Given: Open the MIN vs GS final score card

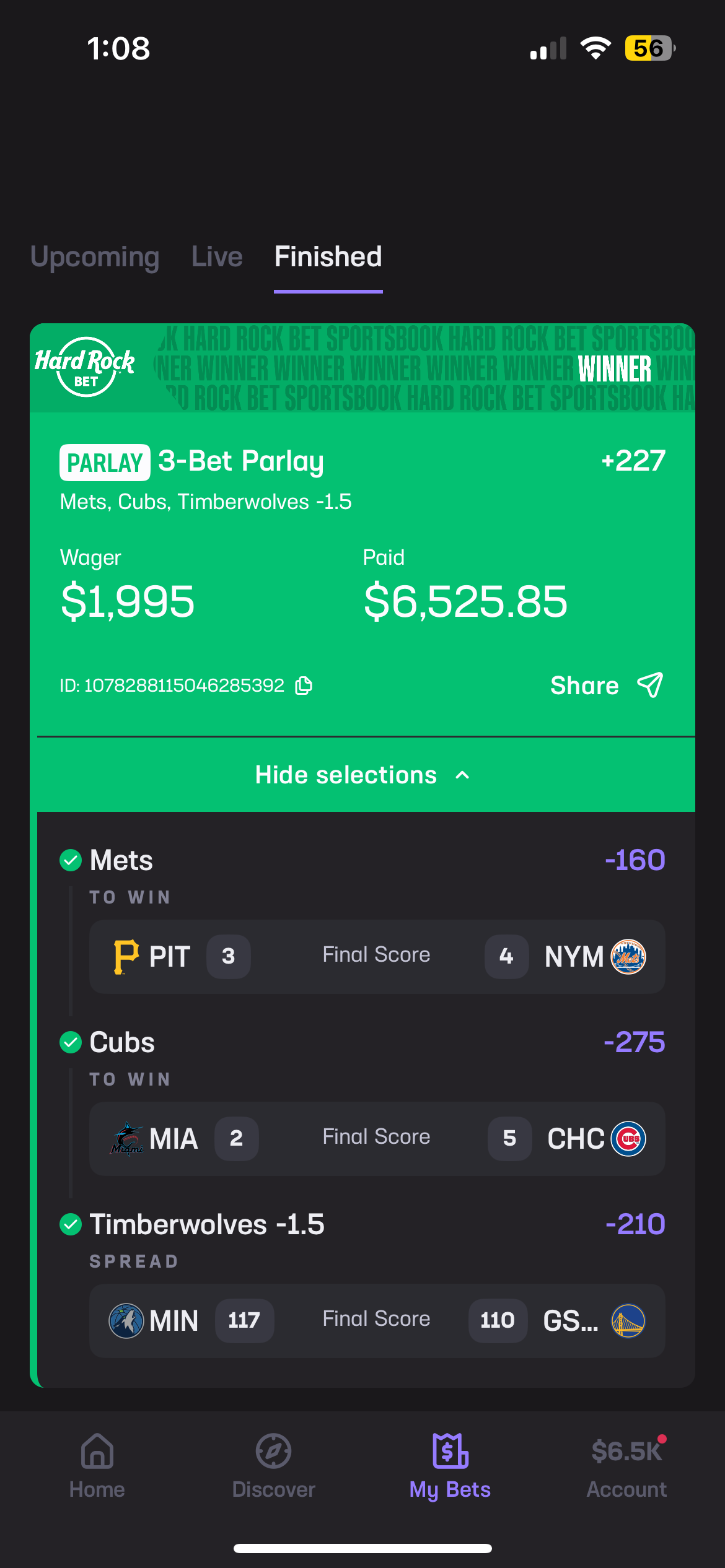Looking at the screenshot, I should [x=377, y=1320].
